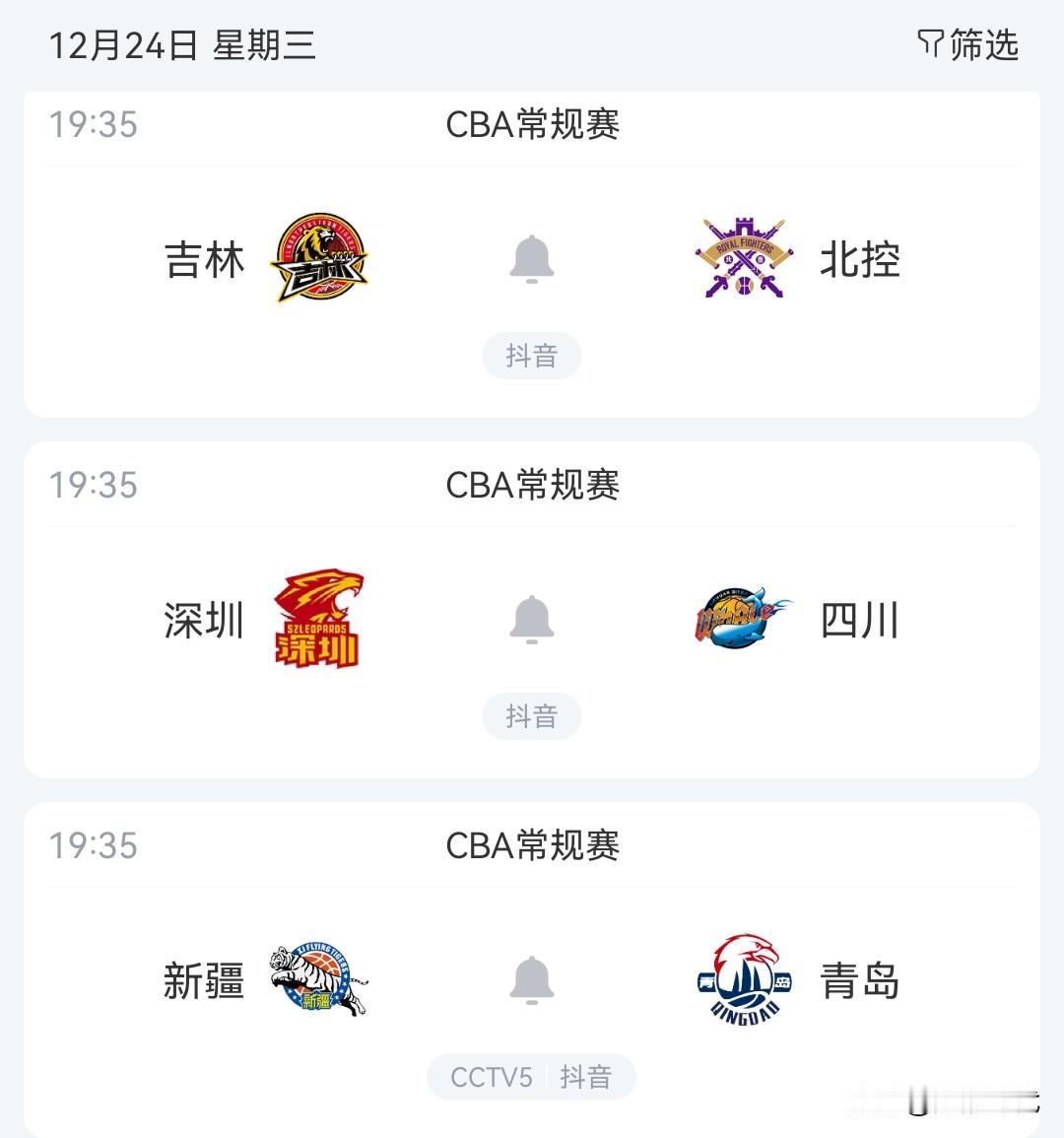Image resolution: width=1064 pixels, height=1138 pixels.
Task: Set reminder bell for 吉林 vs 北控
Action: (x=532, y=259)
